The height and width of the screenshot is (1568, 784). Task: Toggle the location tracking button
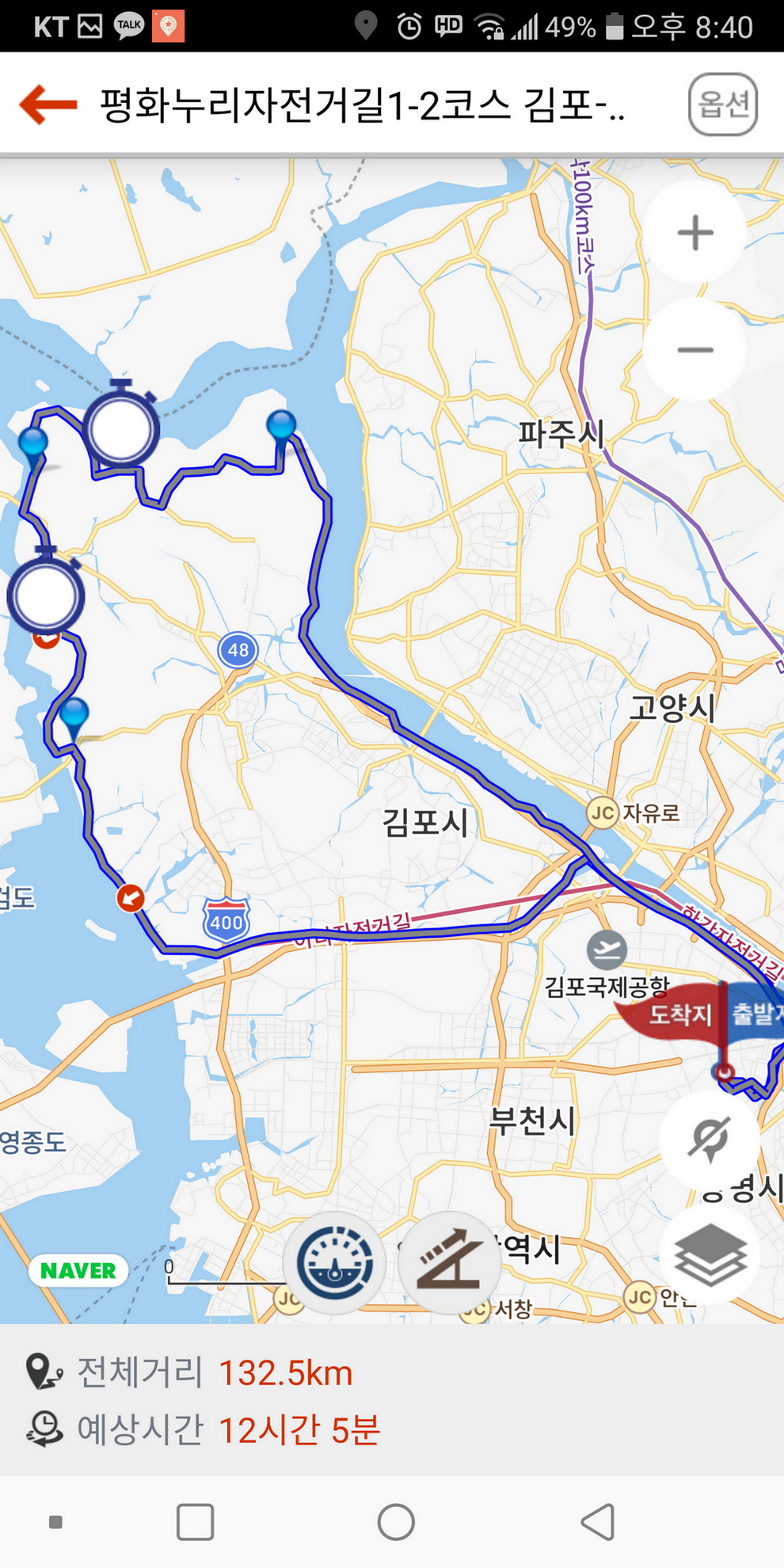(x=708, y=1139)
